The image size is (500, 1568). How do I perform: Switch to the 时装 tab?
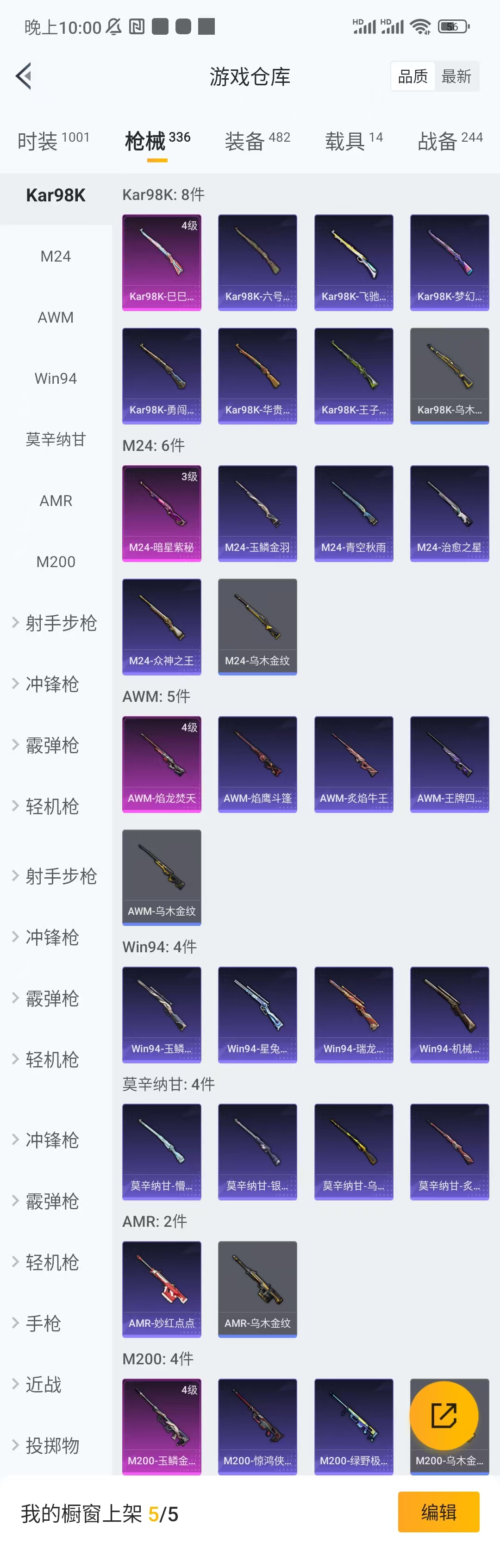click(53, 141)
